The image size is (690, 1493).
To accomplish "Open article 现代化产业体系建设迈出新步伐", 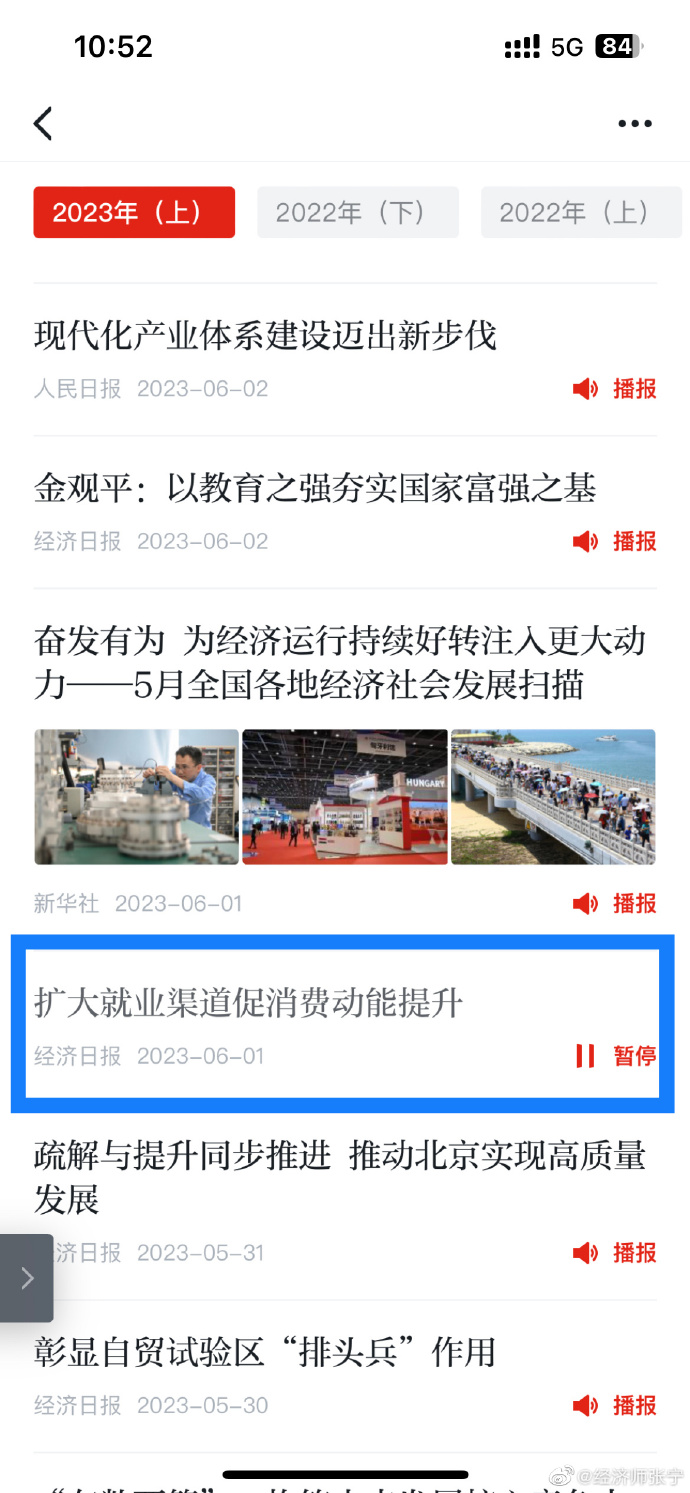I will [x=265, y=335].
